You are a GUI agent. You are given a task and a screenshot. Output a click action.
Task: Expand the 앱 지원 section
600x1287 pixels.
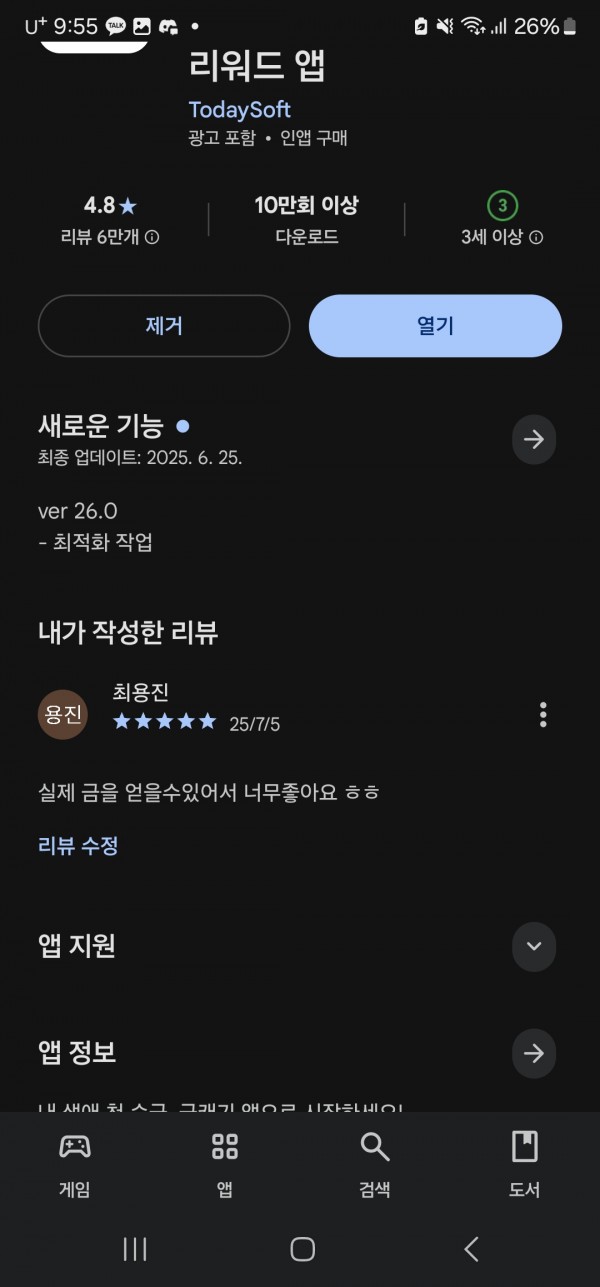(534, 946)
